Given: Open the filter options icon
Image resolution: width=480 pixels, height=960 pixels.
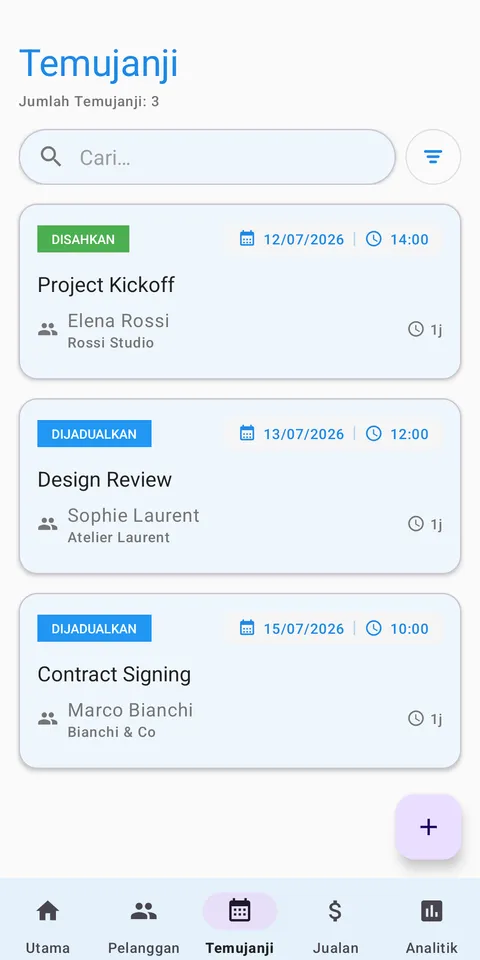Looking at the screenshot, I should (x=433, y=157).
